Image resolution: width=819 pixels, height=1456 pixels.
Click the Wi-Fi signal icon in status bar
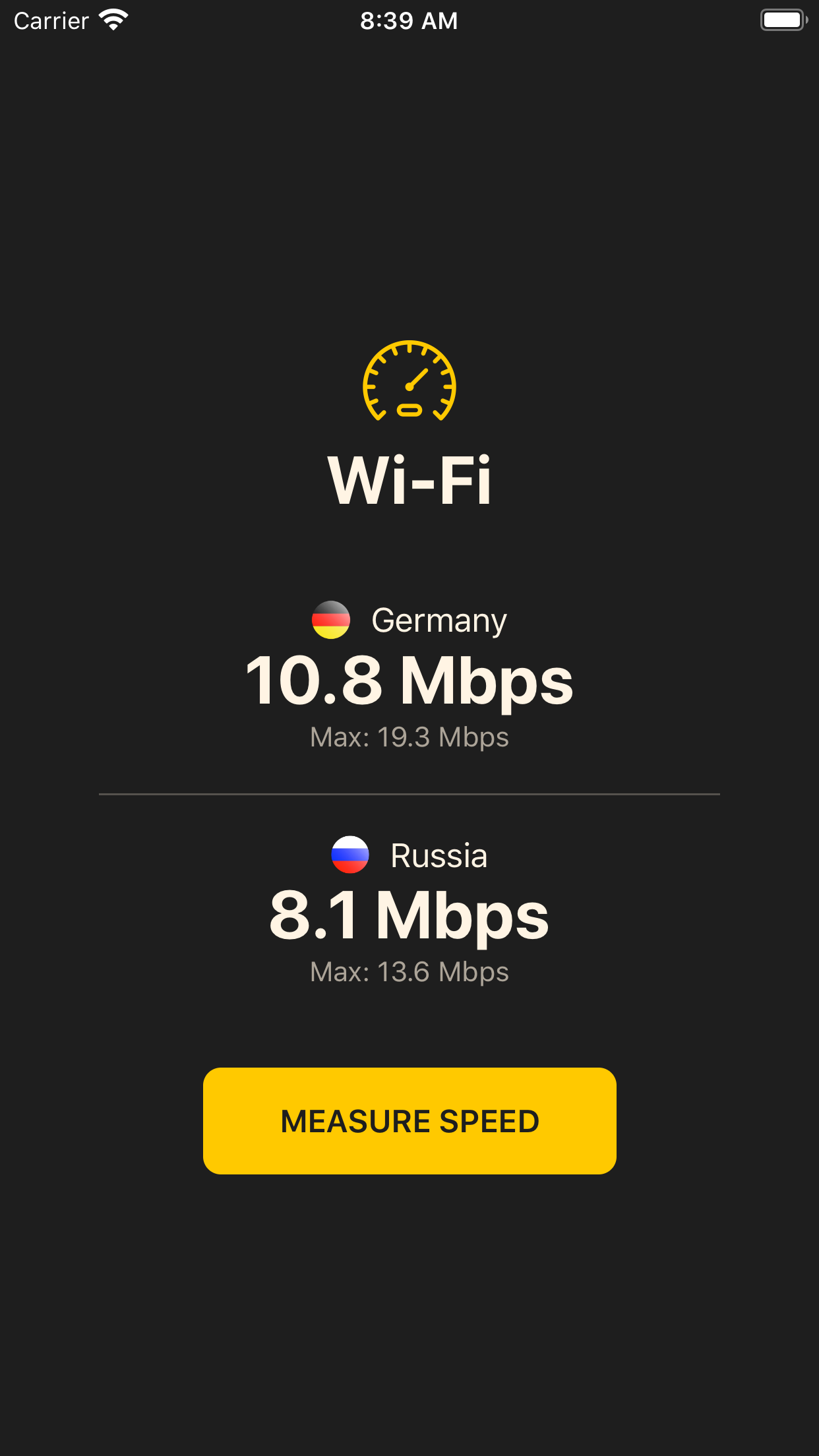(113, 20)
